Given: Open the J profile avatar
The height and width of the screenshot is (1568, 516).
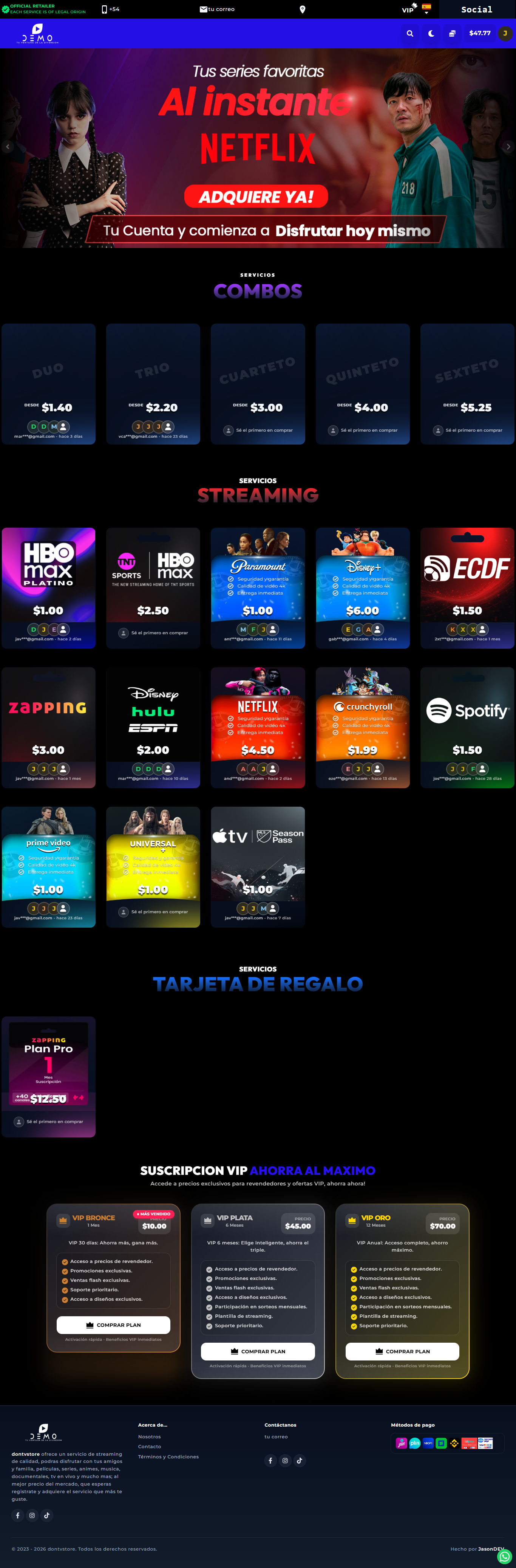Looking at the screenshot, I should point(504,34).
